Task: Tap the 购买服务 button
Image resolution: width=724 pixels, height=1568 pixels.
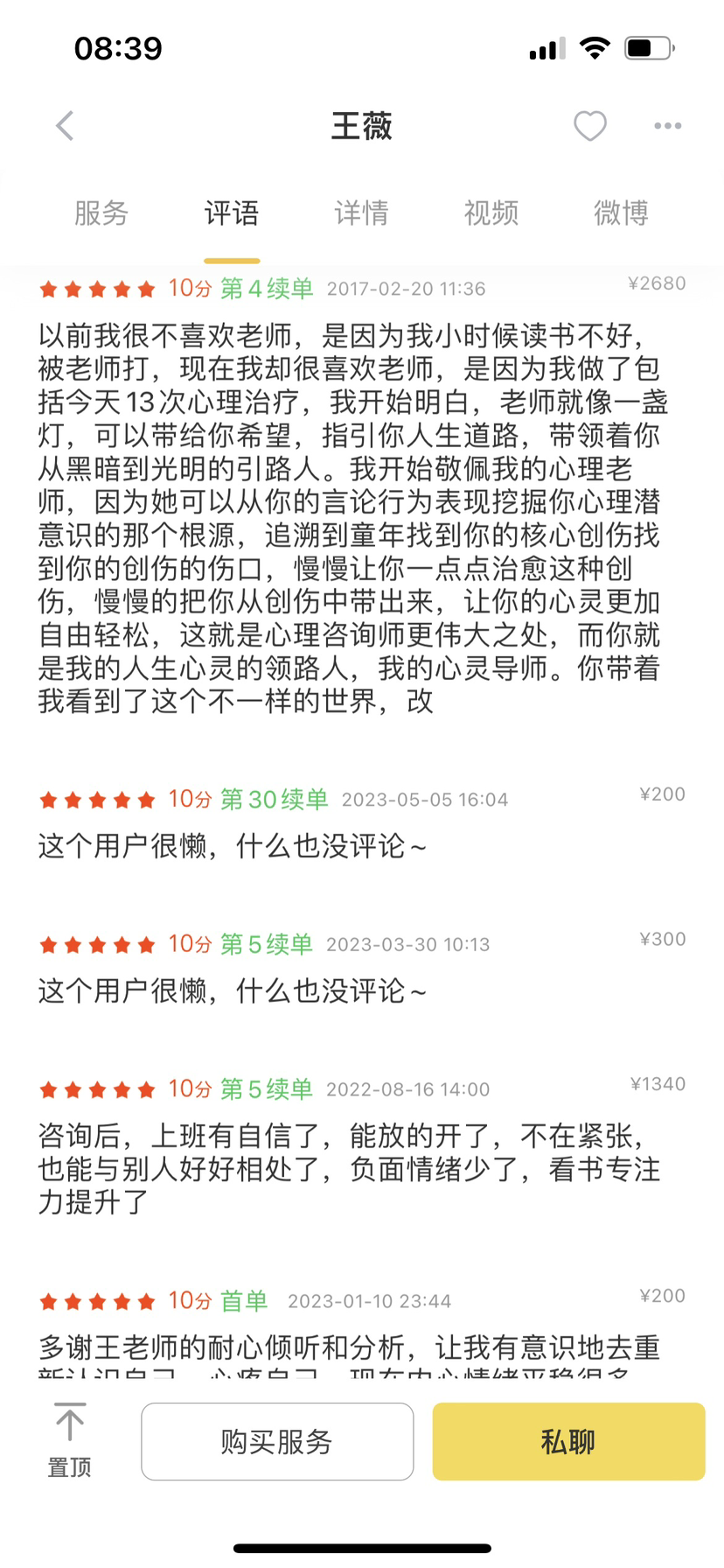Action: click(277, 1441)
